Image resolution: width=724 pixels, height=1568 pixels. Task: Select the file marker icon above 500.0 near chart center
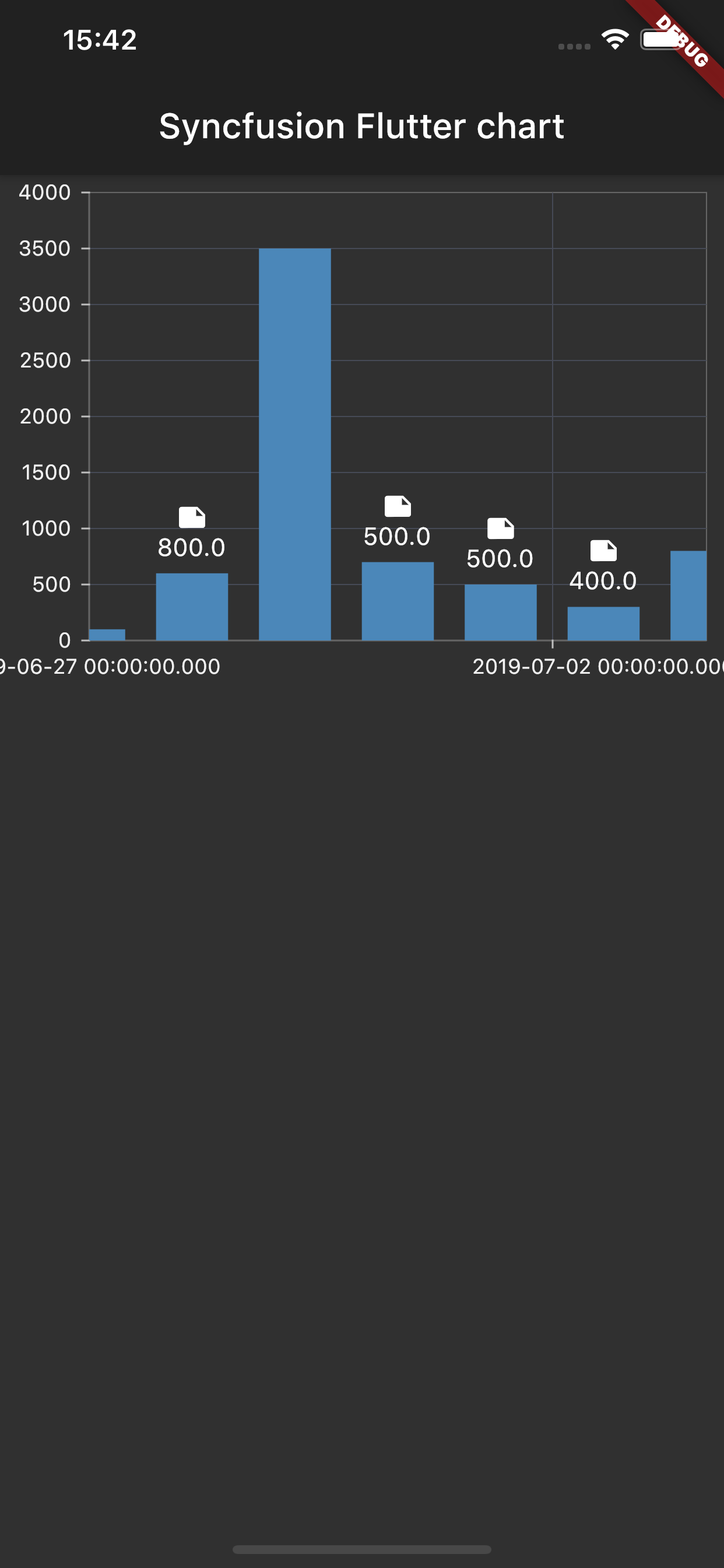[398, 507]
